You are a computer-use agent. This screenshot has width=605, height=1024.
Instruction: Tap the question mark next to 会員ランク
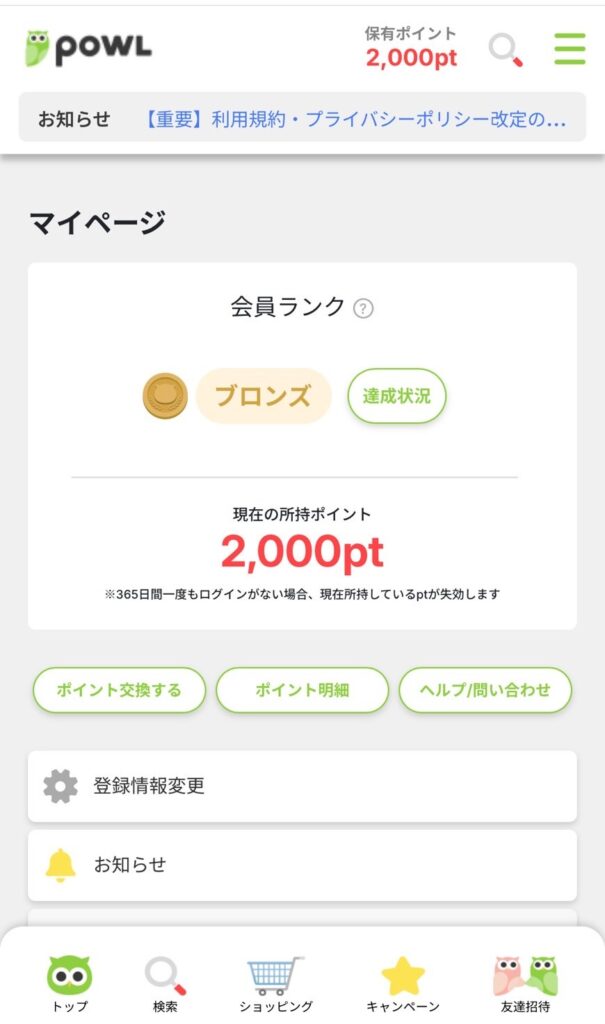pos(363,308)
